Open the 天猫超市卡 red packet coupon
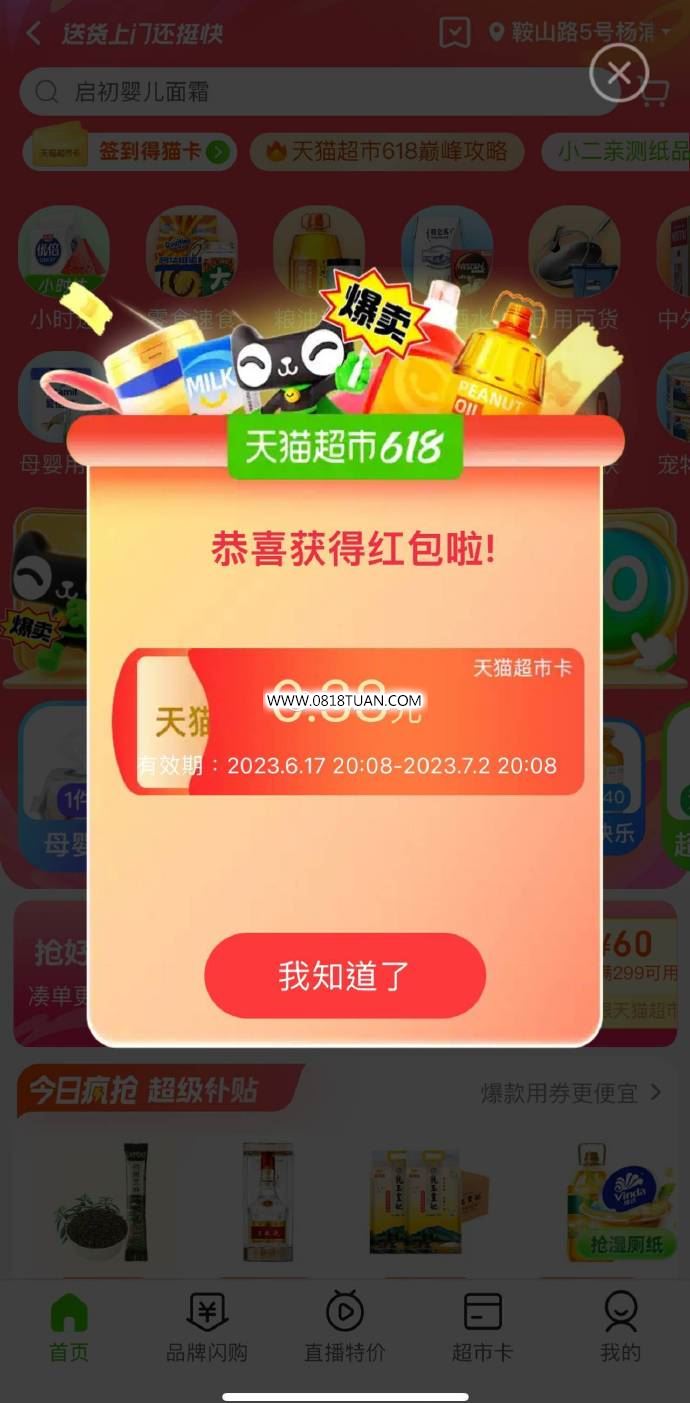 pos(348,721)
